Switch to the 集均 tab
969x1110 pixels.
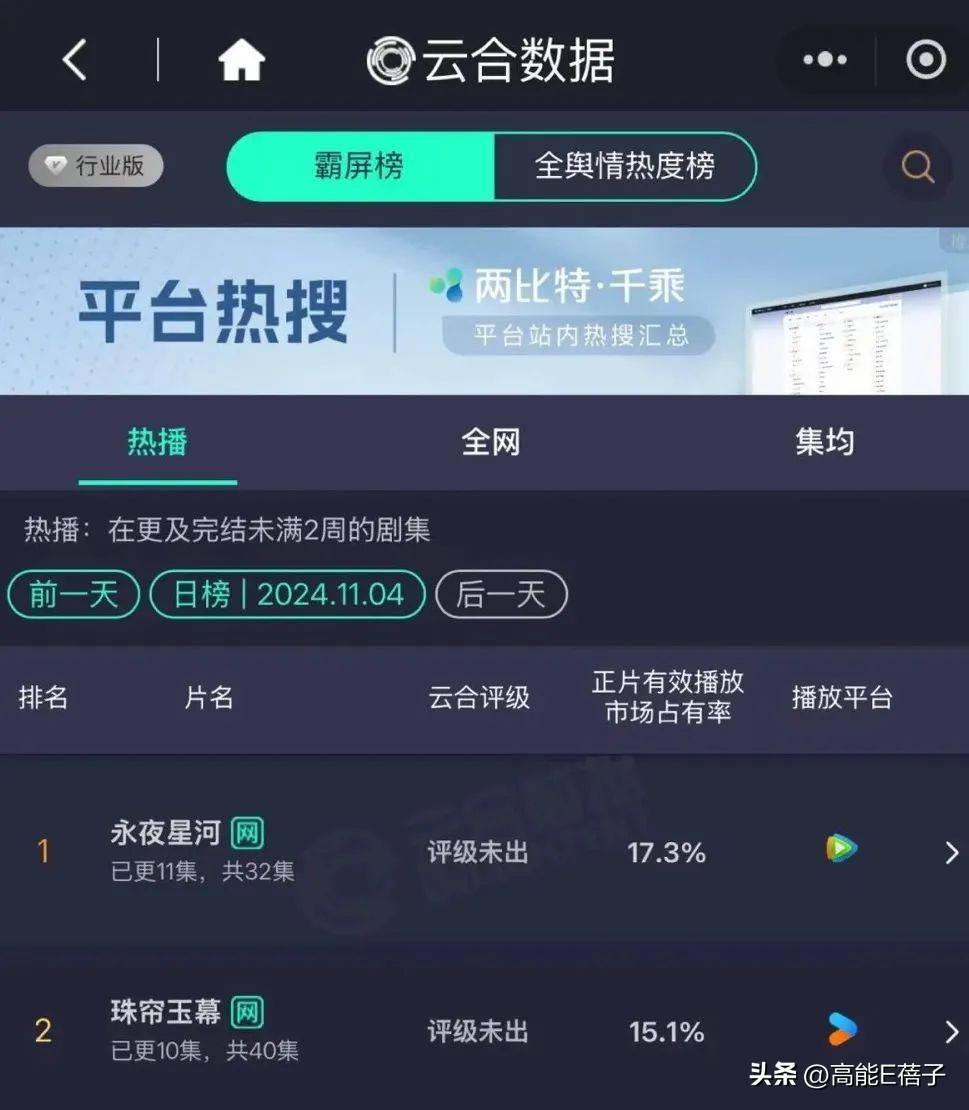pyautogui.click(x=824, y=442)
